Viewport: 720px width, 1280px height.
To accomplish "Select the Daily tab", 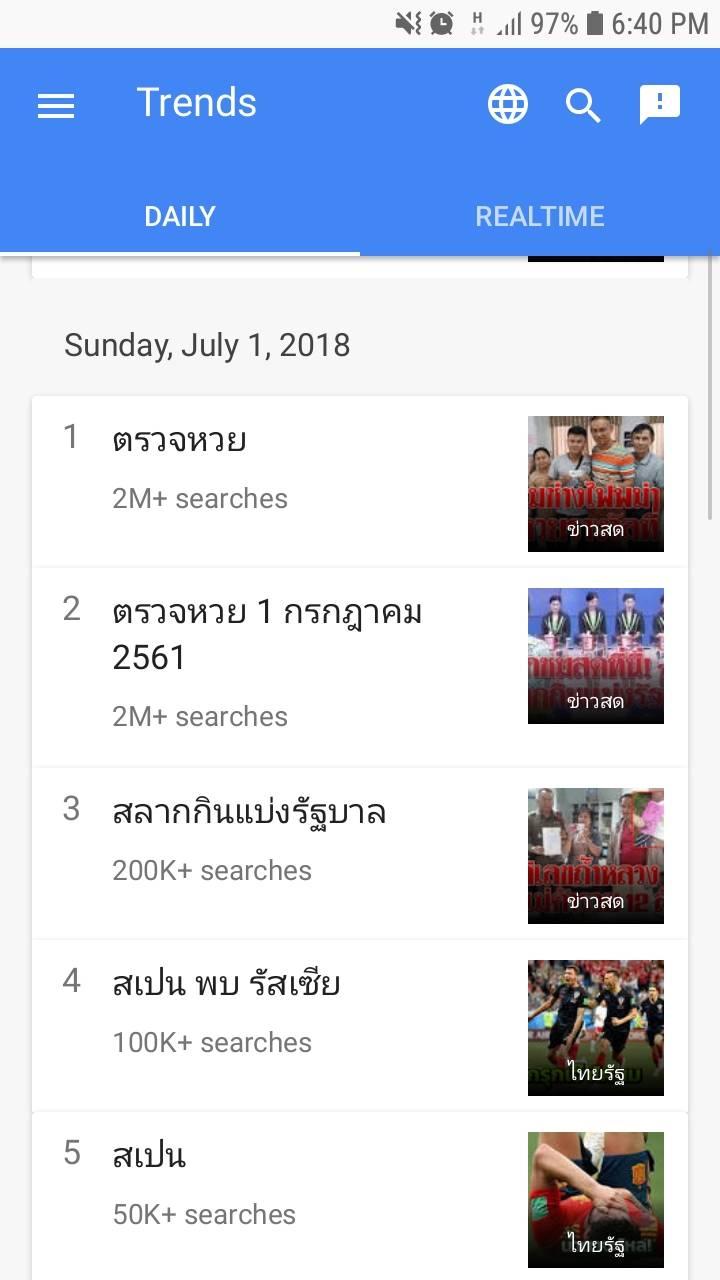I will 180,216.
